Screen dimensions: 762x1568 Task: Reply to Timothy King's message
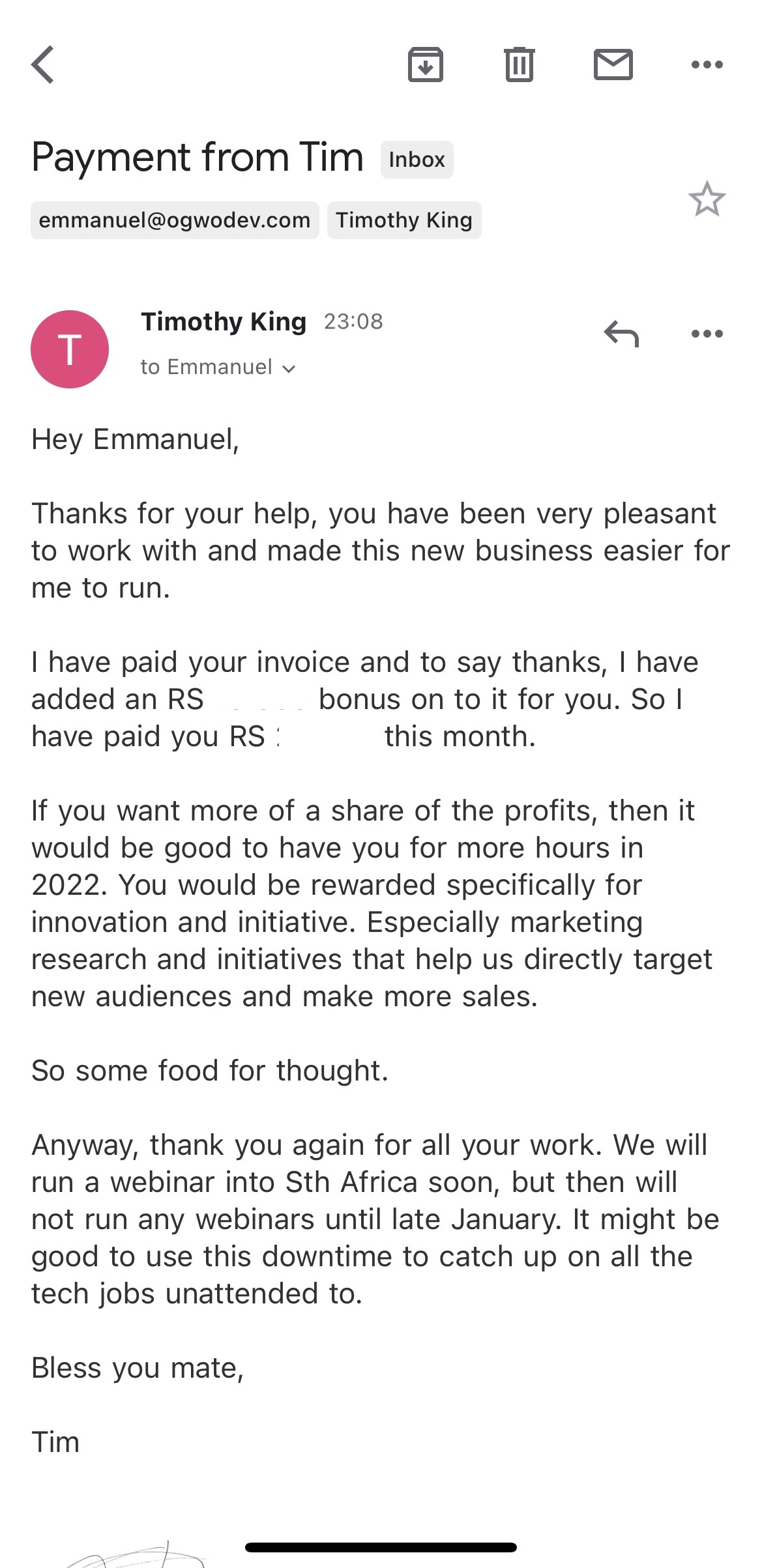point(621,334)
